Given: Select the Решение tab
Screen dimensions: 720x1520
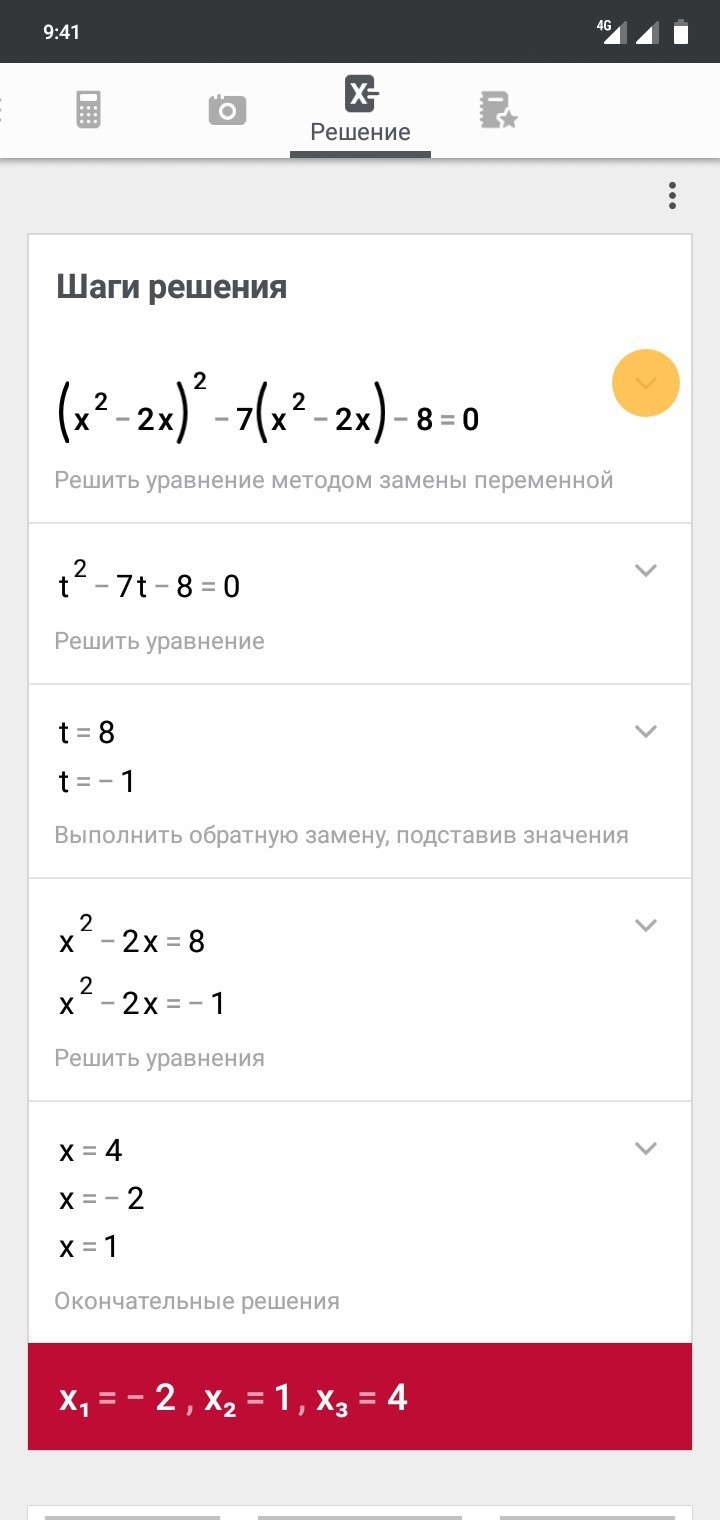Looking at the screenshot, I should tap(360, 110).
